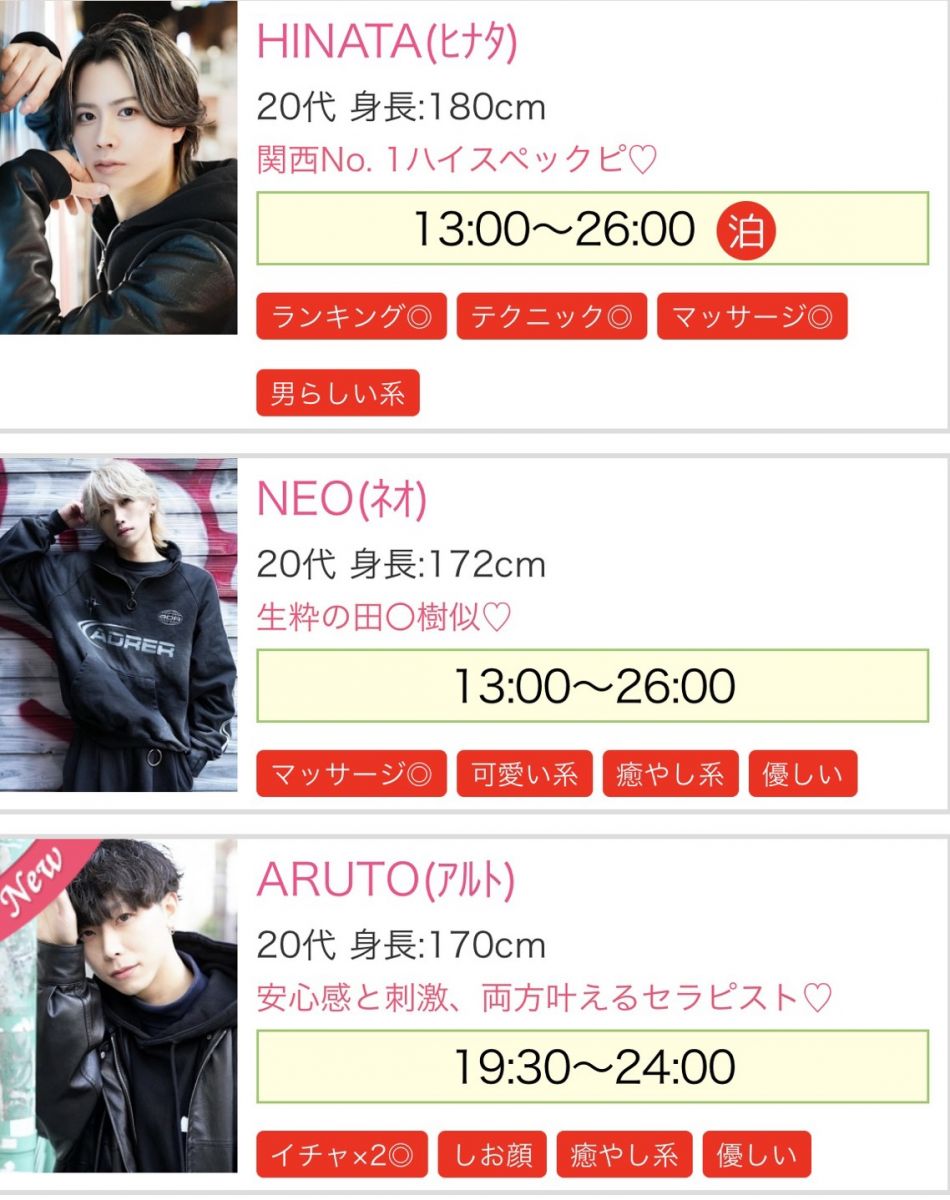Tap the 可愛い系 tag
The width and height of the screenshot is (950, 1200).
pos(524,774)
